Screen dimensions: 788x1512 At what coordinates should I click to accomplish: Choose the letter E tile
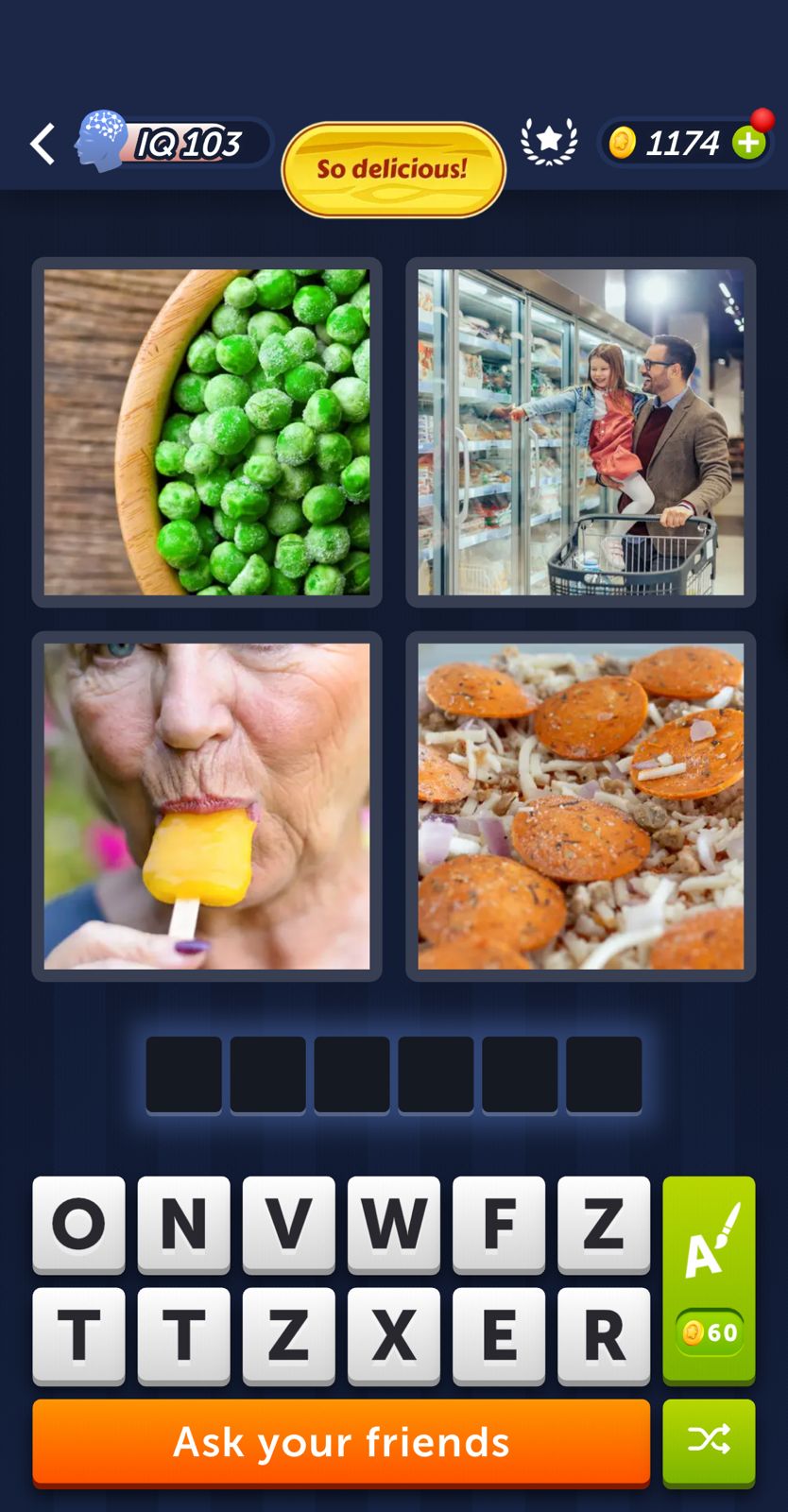(x=498, y=1334)
